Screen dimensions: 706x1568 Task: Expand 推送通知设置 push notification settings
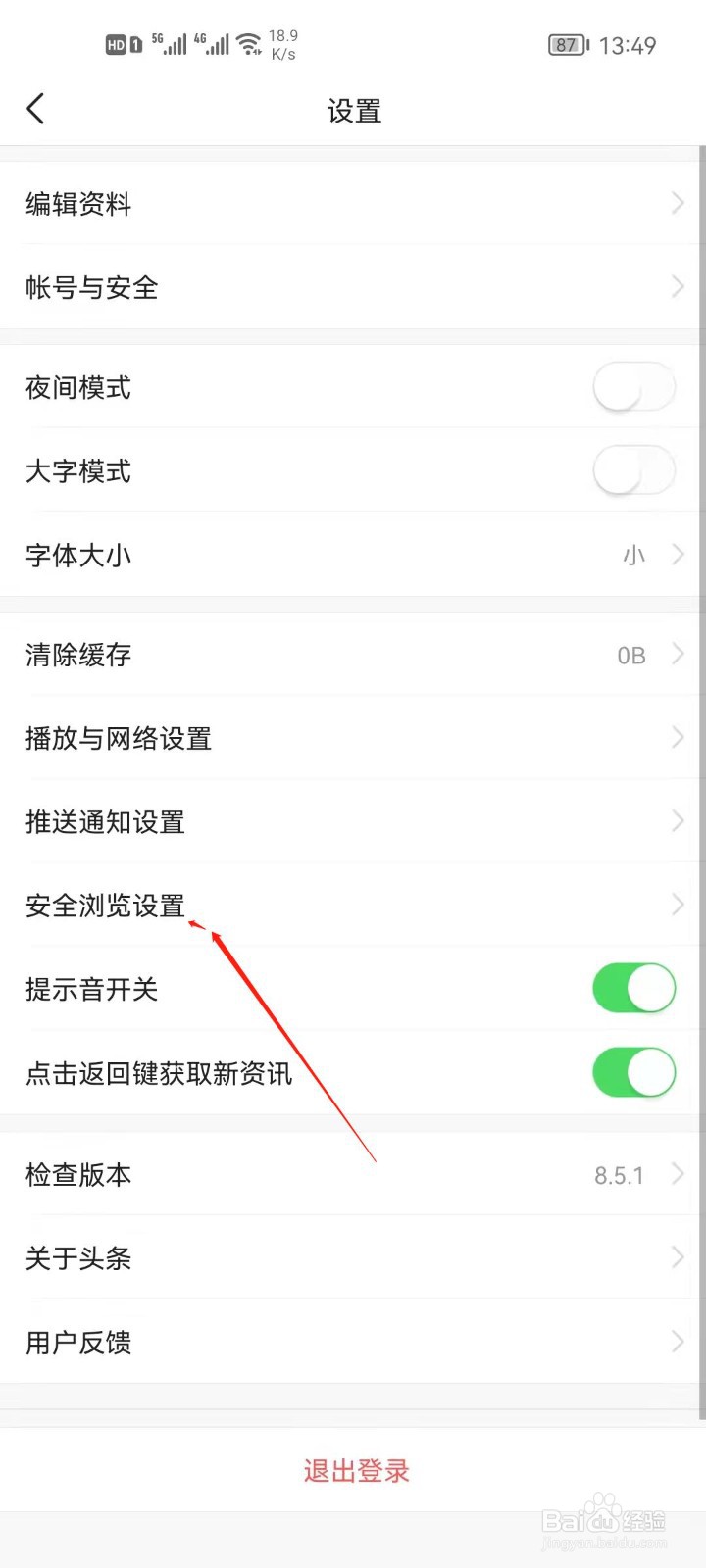353,822
